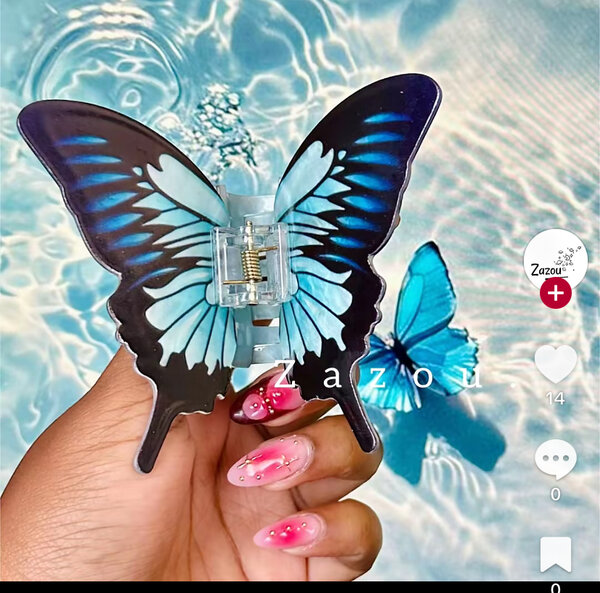Follow Zazou with the red plus button
Viewport: 600px width, 593px height.
[x=555, y=293]
